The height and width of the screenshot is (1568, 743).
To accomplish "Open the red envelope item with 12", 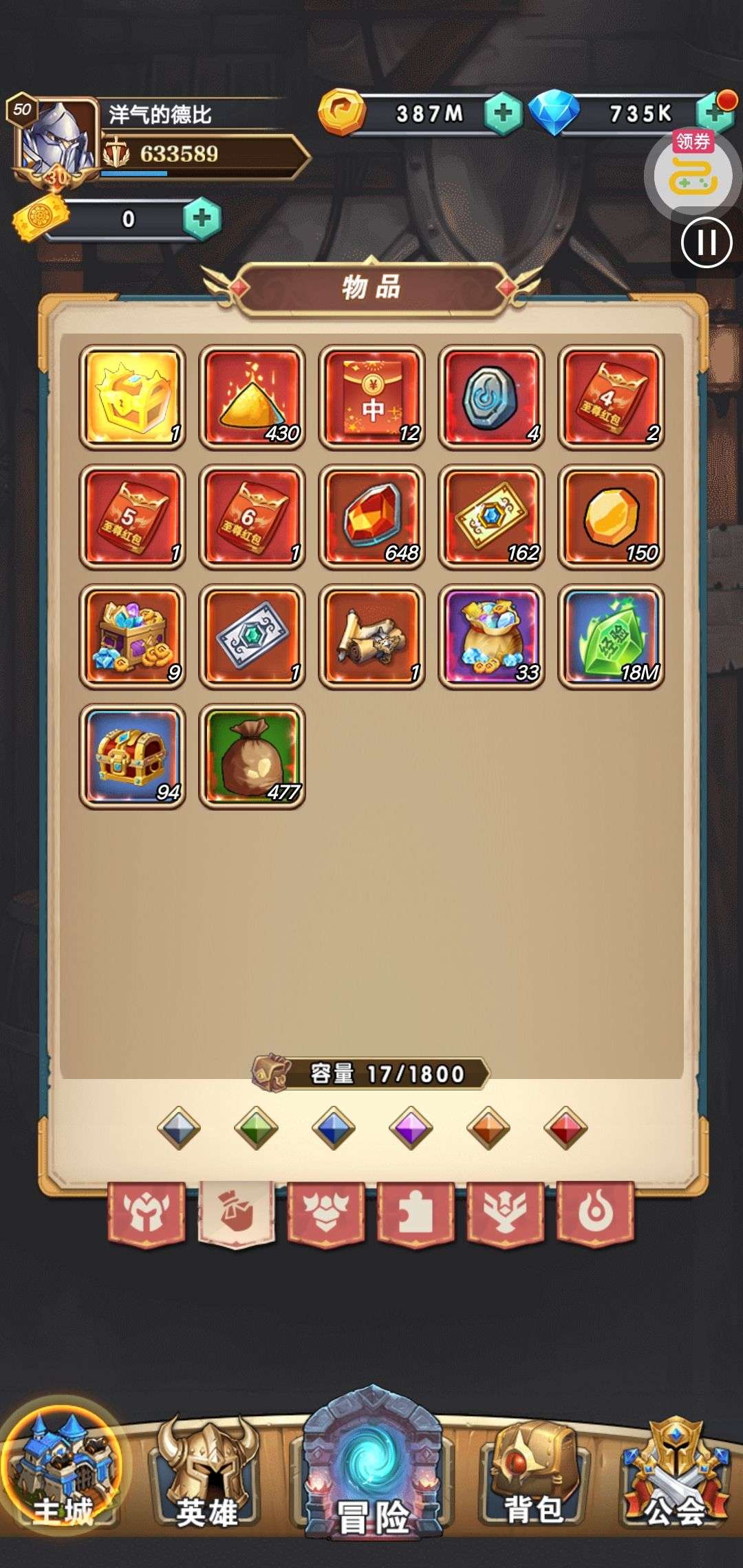I will [371, 398].
